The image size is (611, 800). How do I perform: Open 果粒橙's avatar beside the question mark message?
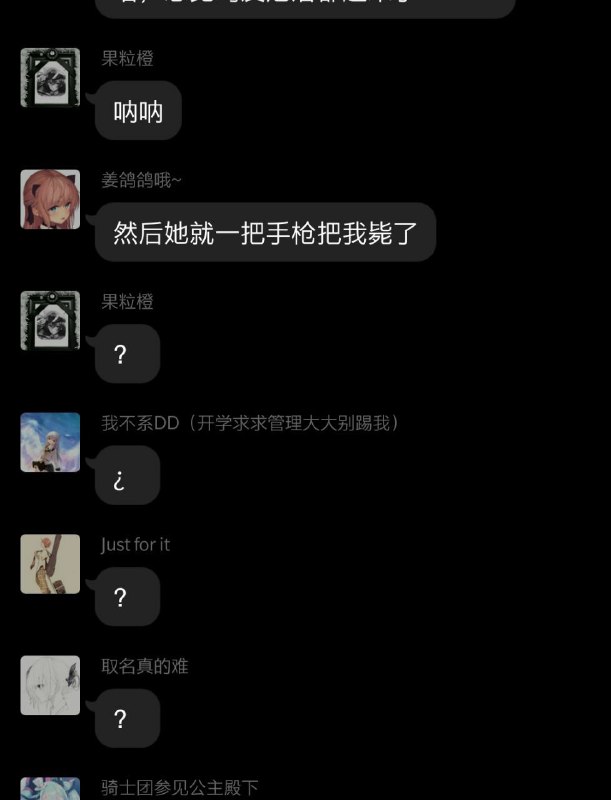[50, 321]
